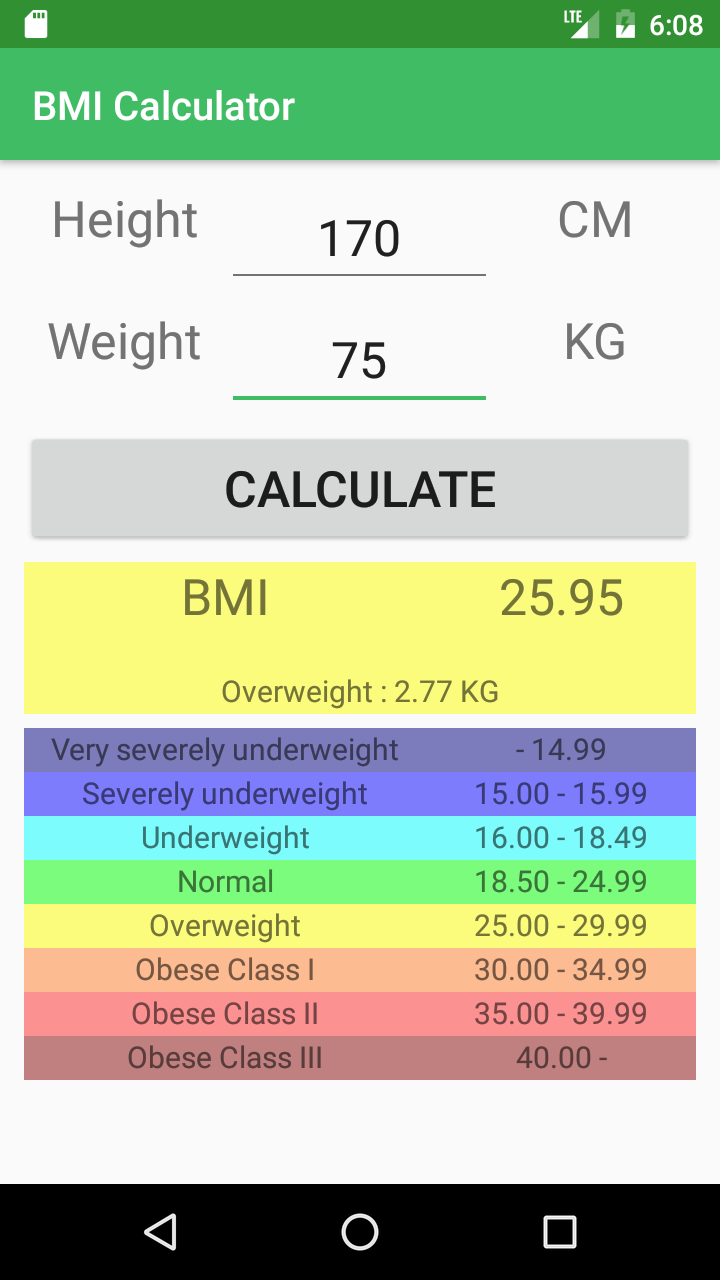
Task: Select the Obese Class III color band
Action: (360, 1057)
